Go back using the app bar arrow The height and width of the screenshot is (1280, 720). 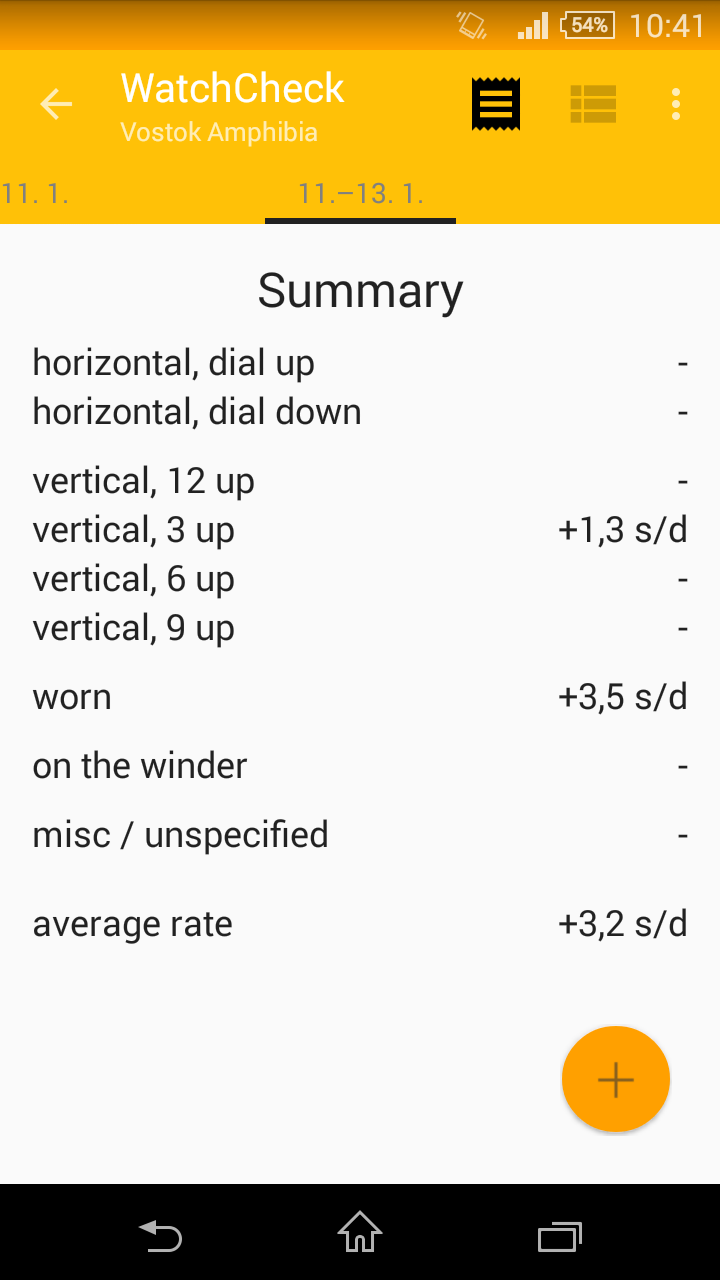(x=56, y=104)
